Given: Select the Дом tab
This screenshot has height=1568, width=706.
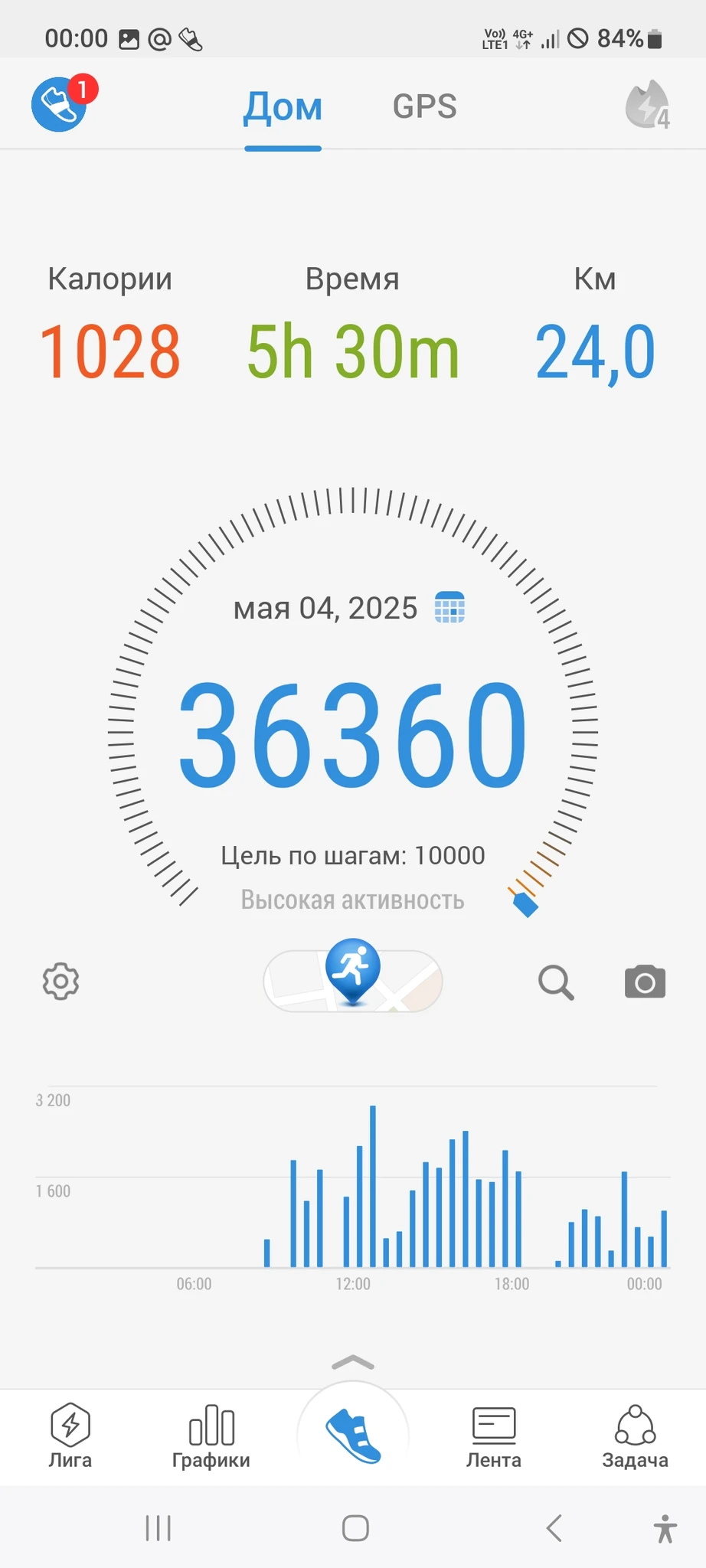Looking at the screenshot, I should [283, 106].
